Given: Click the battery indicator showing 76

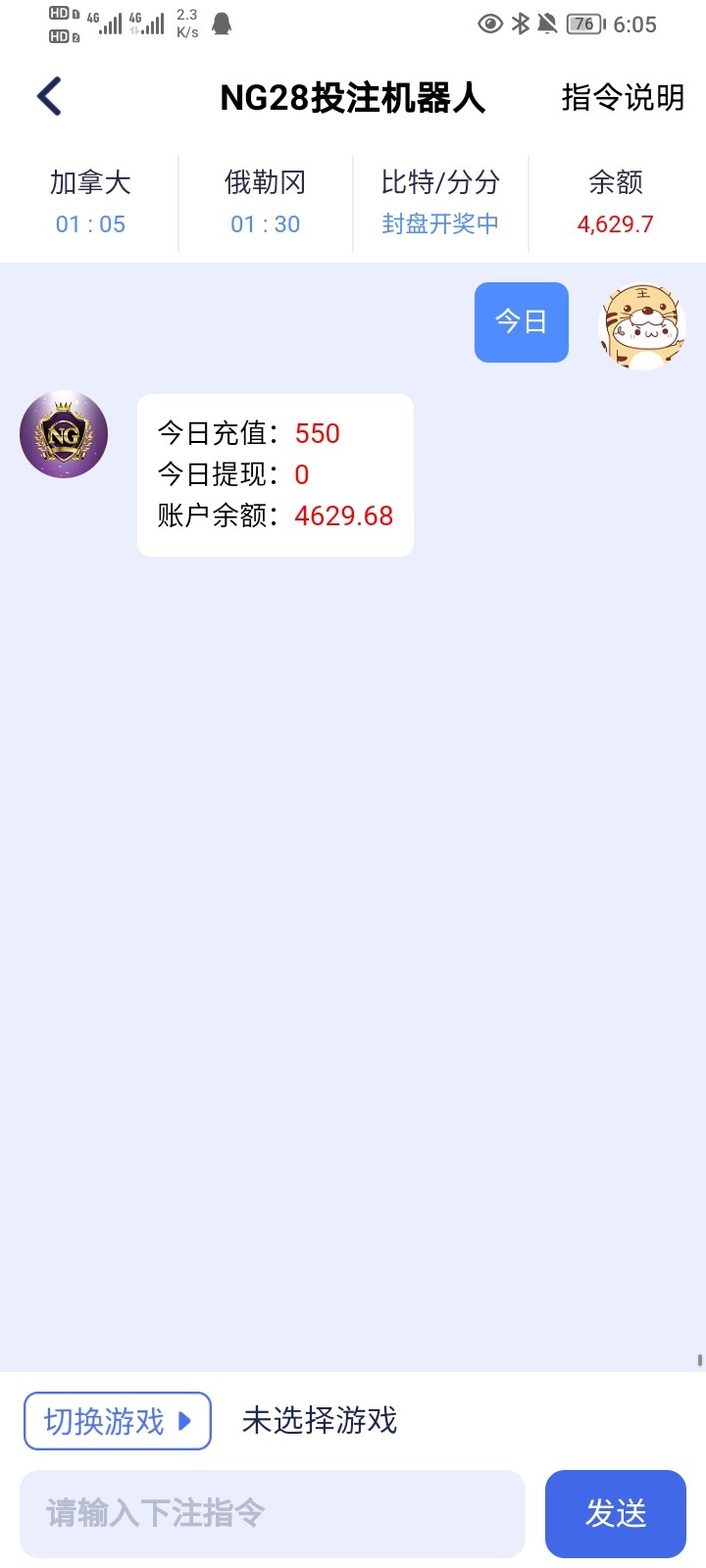Looking at the screenshot, I should tap(582, 24).
